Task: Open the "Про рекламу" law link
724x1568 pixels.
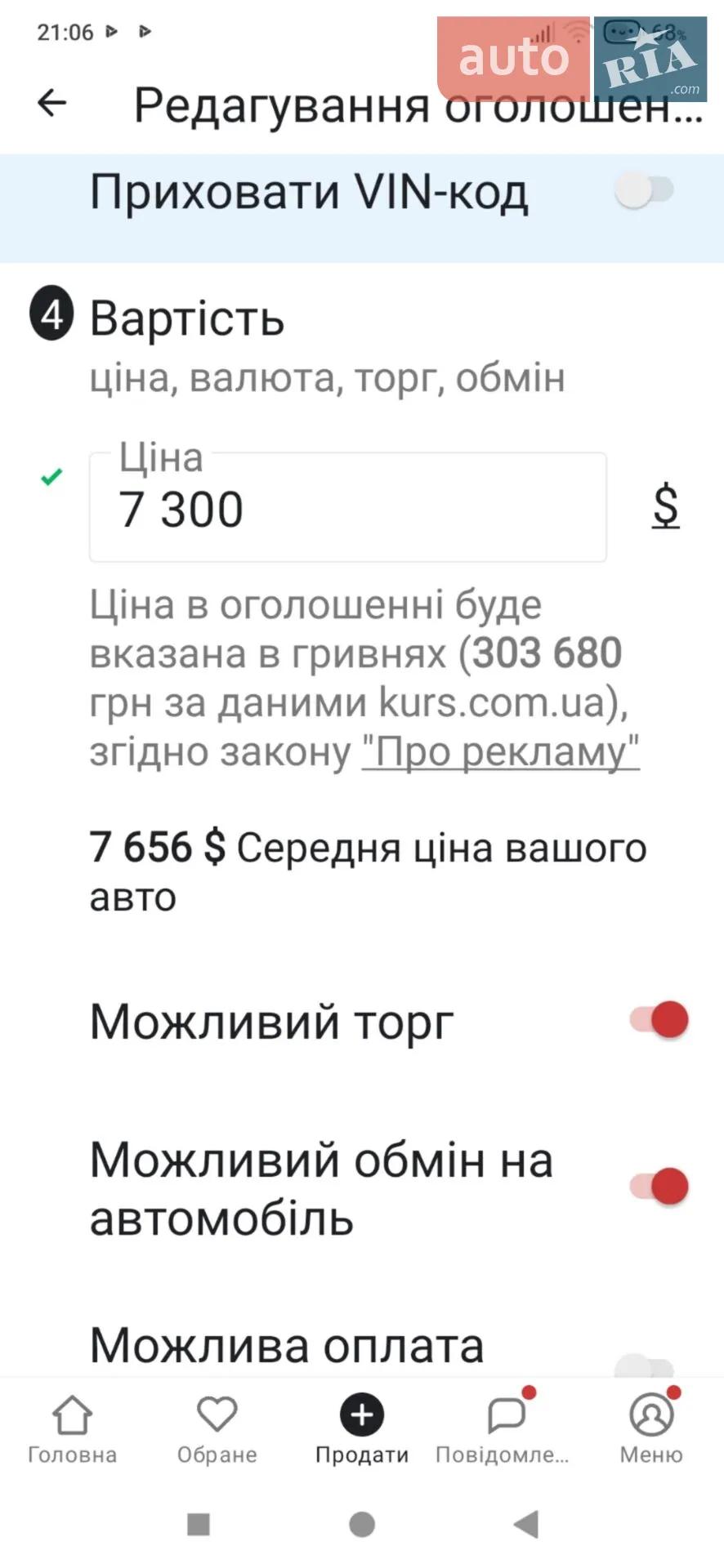Action: coord(500,751)
